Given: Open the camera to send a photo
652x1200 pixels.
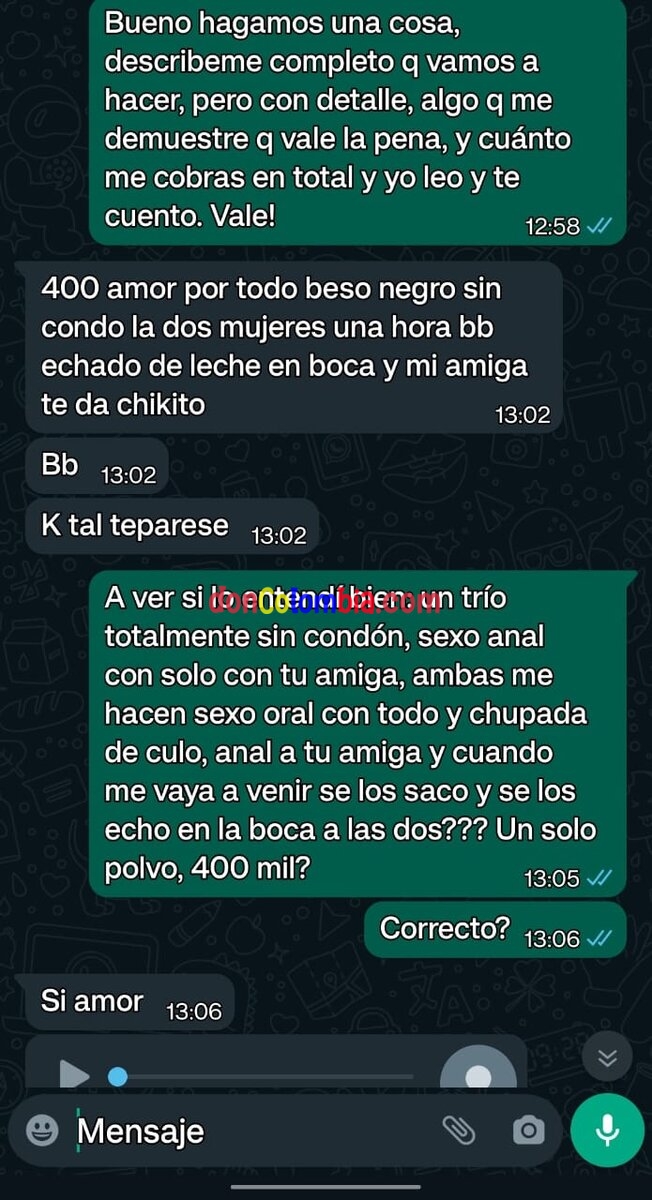Looking at the screenshot, I should [x=528, y=1130].
